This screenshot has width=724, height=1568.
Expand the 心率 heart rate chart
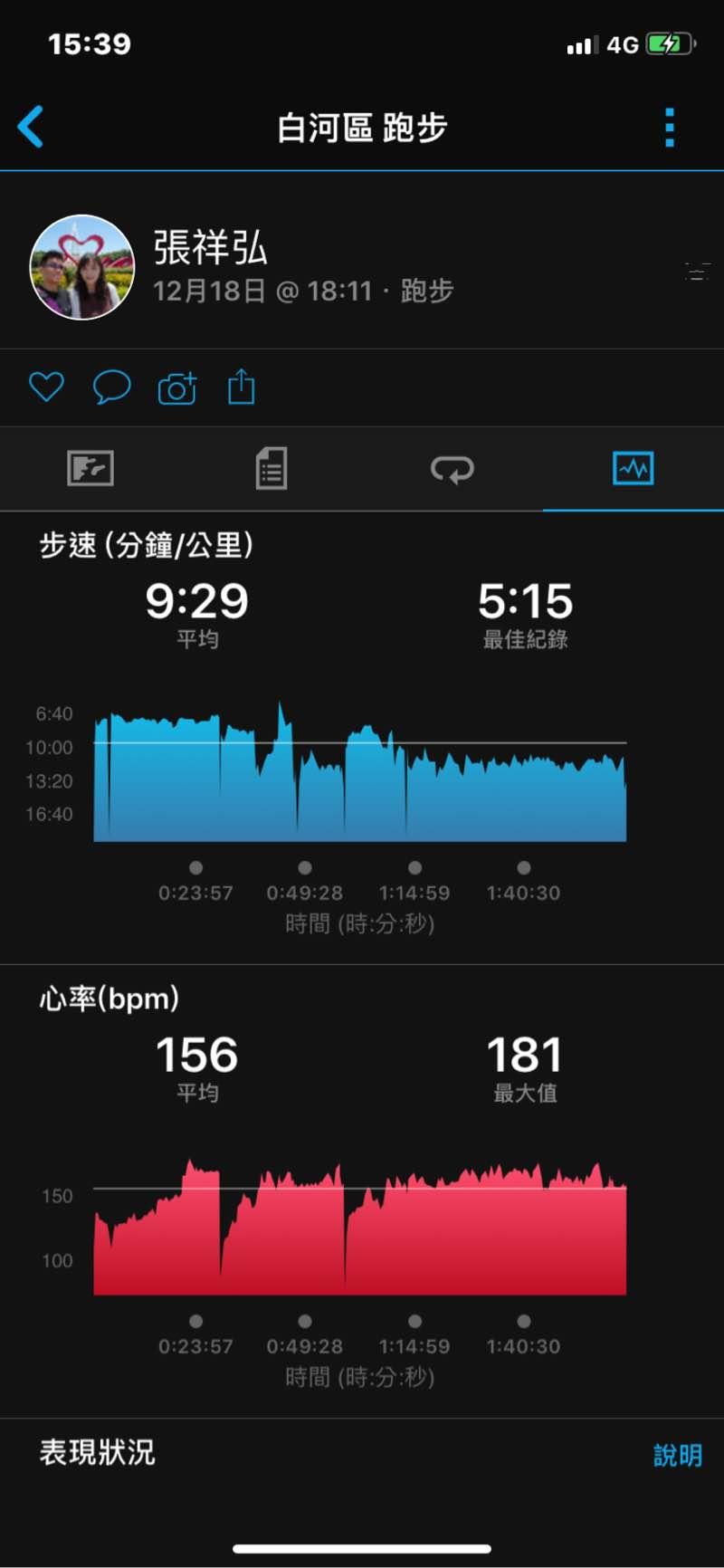click(360, 1229)
